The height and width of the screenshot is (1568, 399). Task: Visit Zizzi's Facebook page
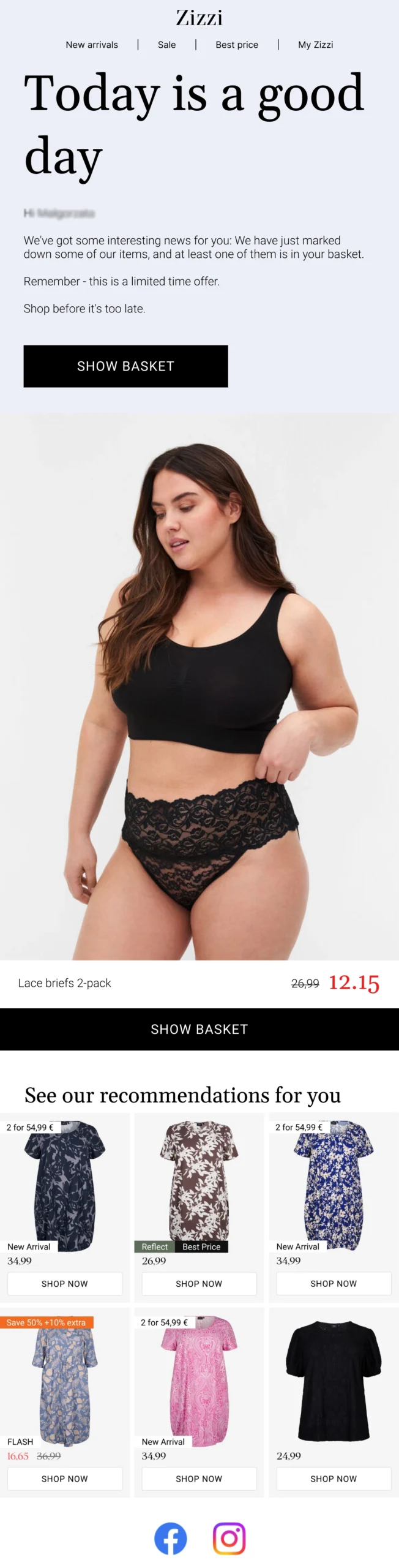(x=170, y=1538)
